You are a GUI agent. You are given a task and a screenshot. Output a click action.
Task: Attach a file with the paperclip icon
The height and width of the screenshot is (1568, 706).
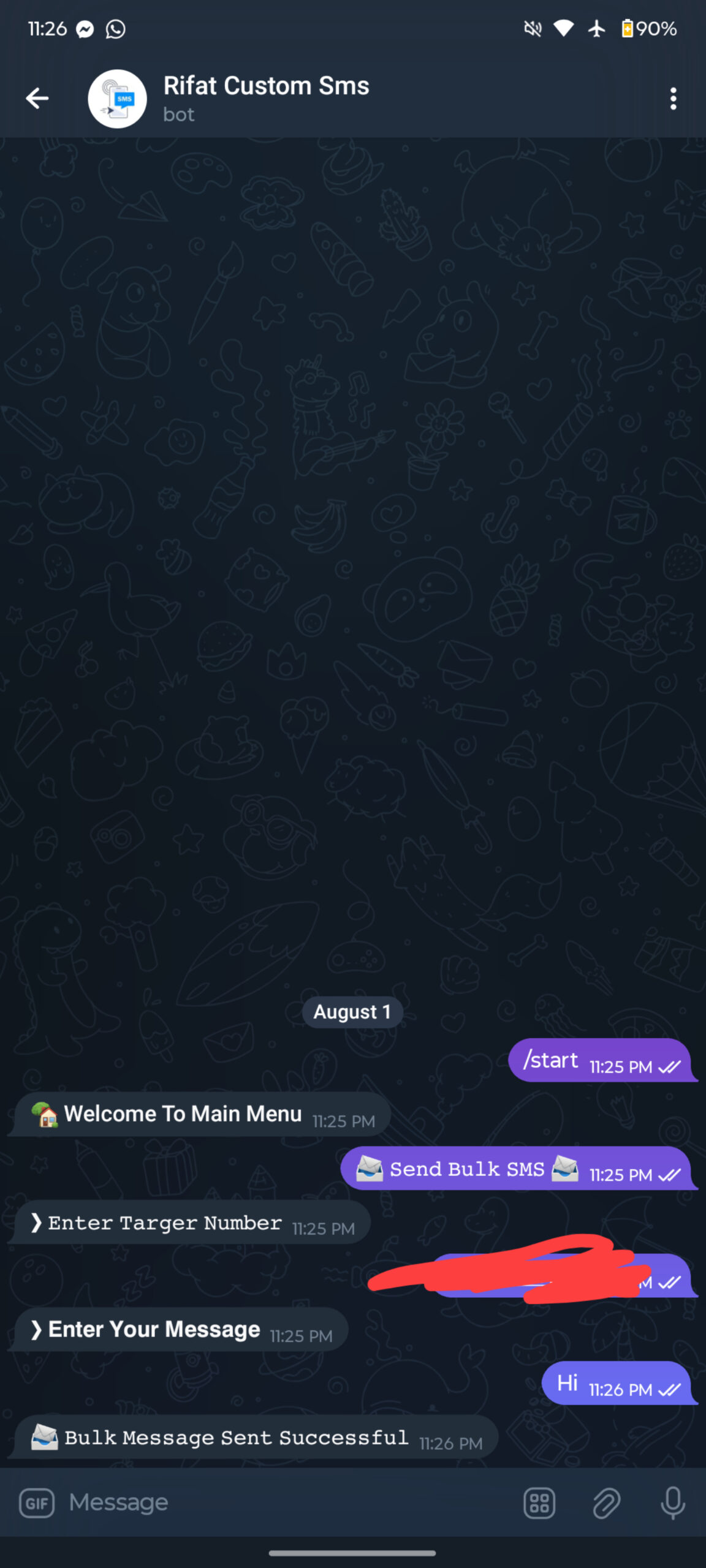coord(606,1503)
